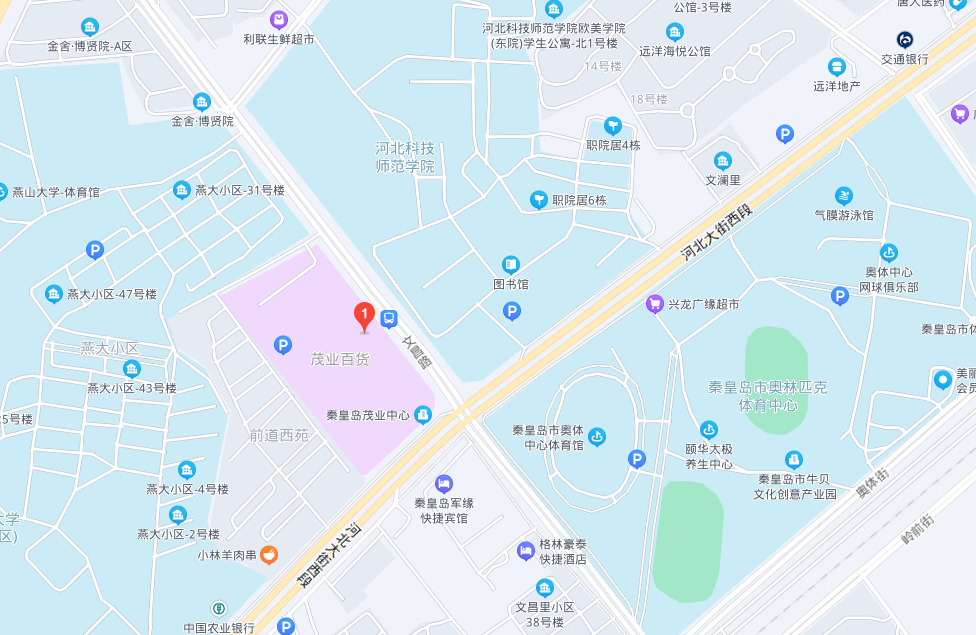Select 秦皇岛茂业中心 on the map
The width and height of the screenshot is (976, 635).
pyautogui.click(x=423, y=414)
